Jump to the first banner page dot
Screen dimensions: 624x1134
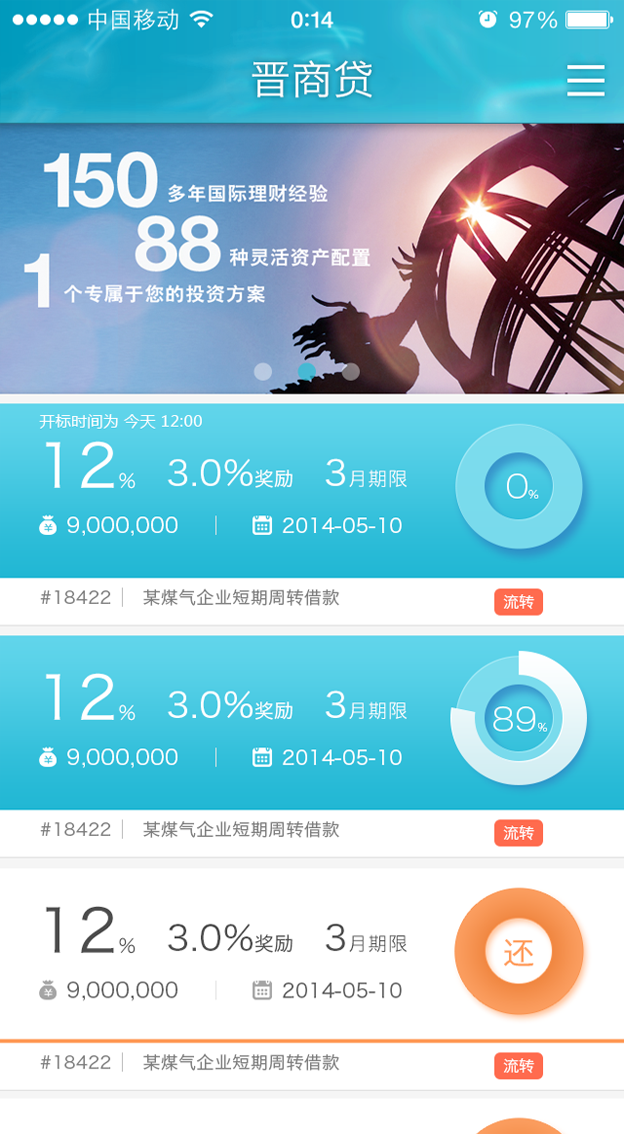263,371
